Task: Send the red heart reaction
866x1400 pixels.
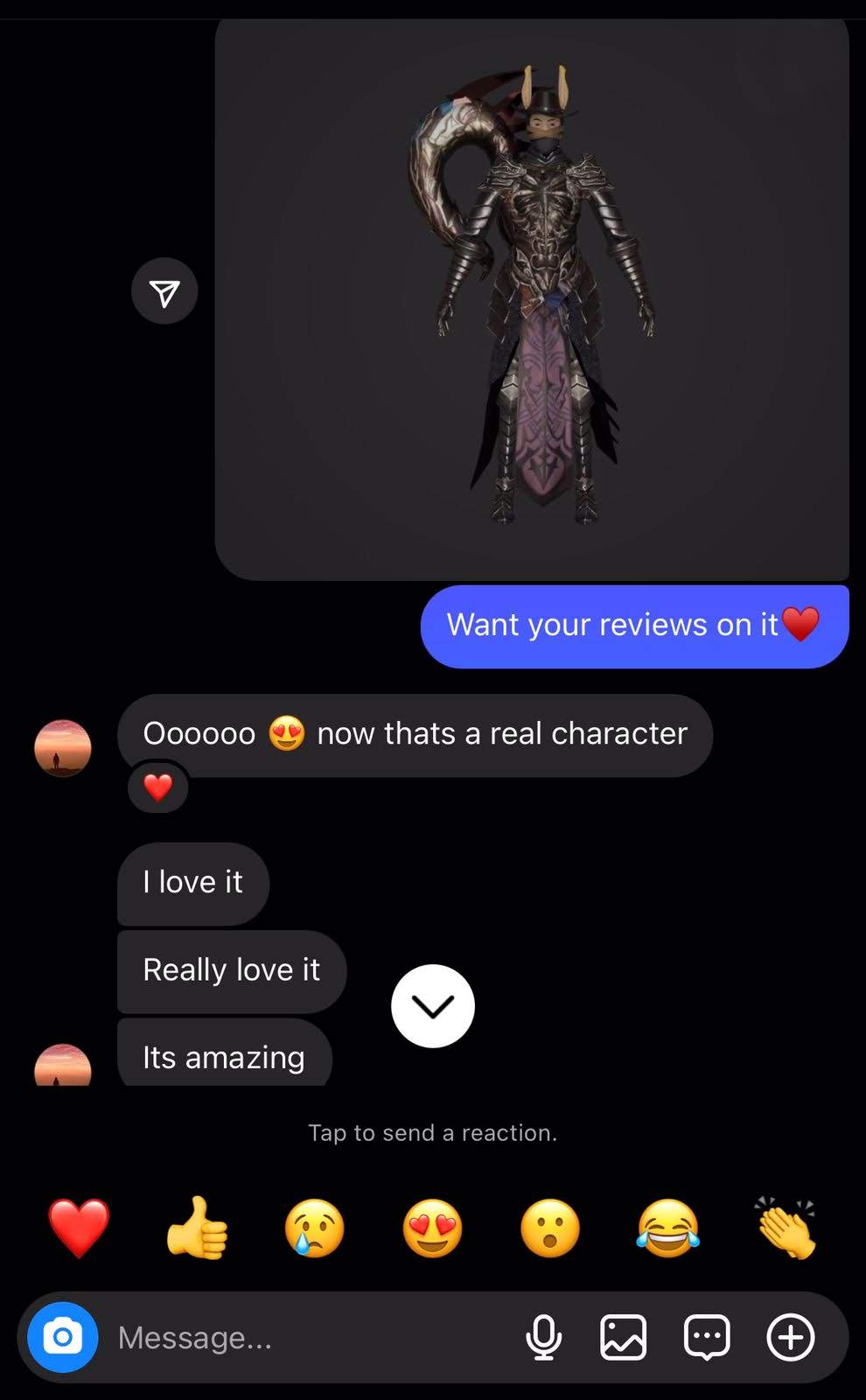Action: click(x=78, y=1228)
